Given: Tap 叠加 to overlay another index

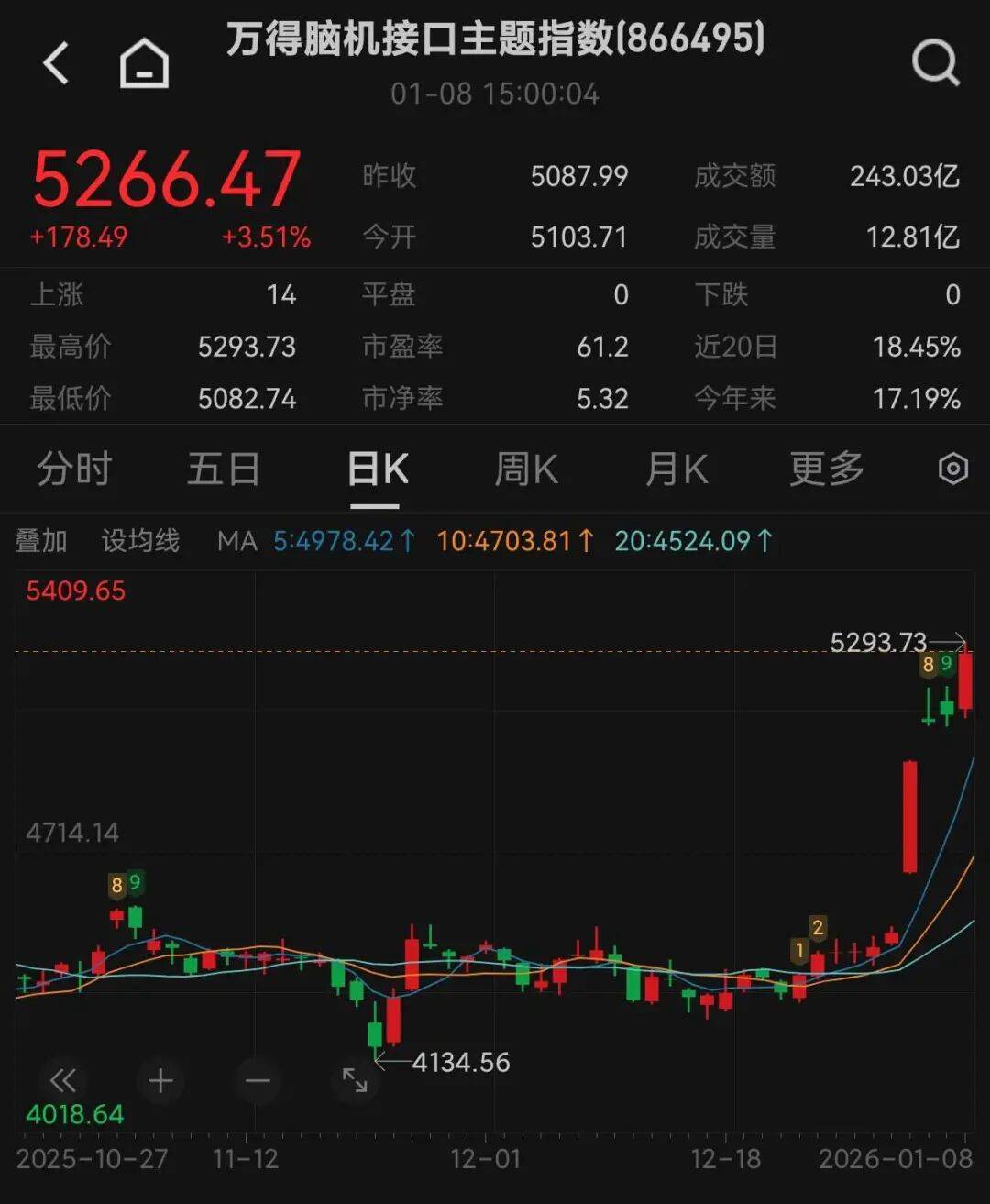Looking at the screenshot, I should tap(41, 541).
